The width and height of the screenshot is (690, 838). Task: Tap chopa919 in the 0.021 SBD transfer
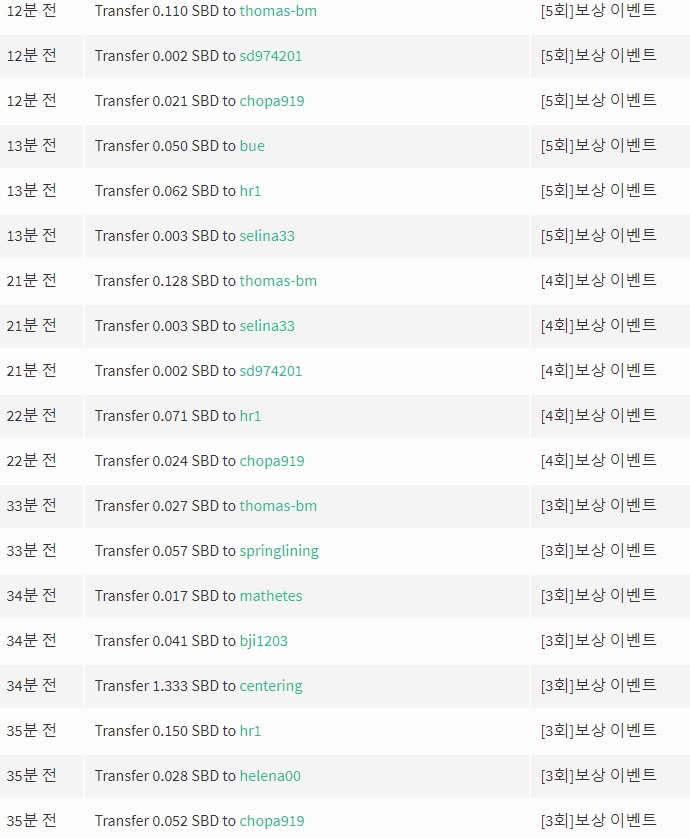[271, 101]
